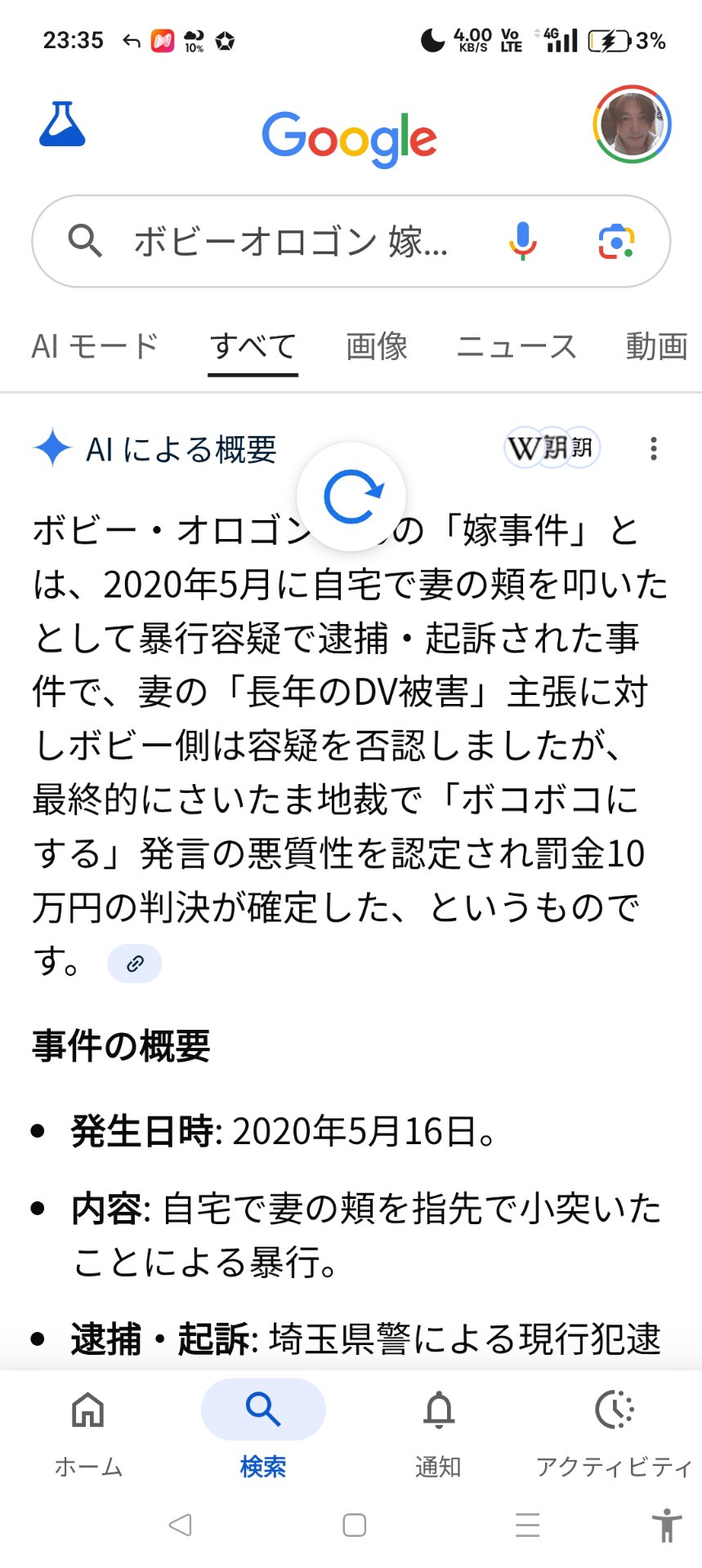Start voice search with the microphone
Viewport: 702px width, 1568px height.
522,242
